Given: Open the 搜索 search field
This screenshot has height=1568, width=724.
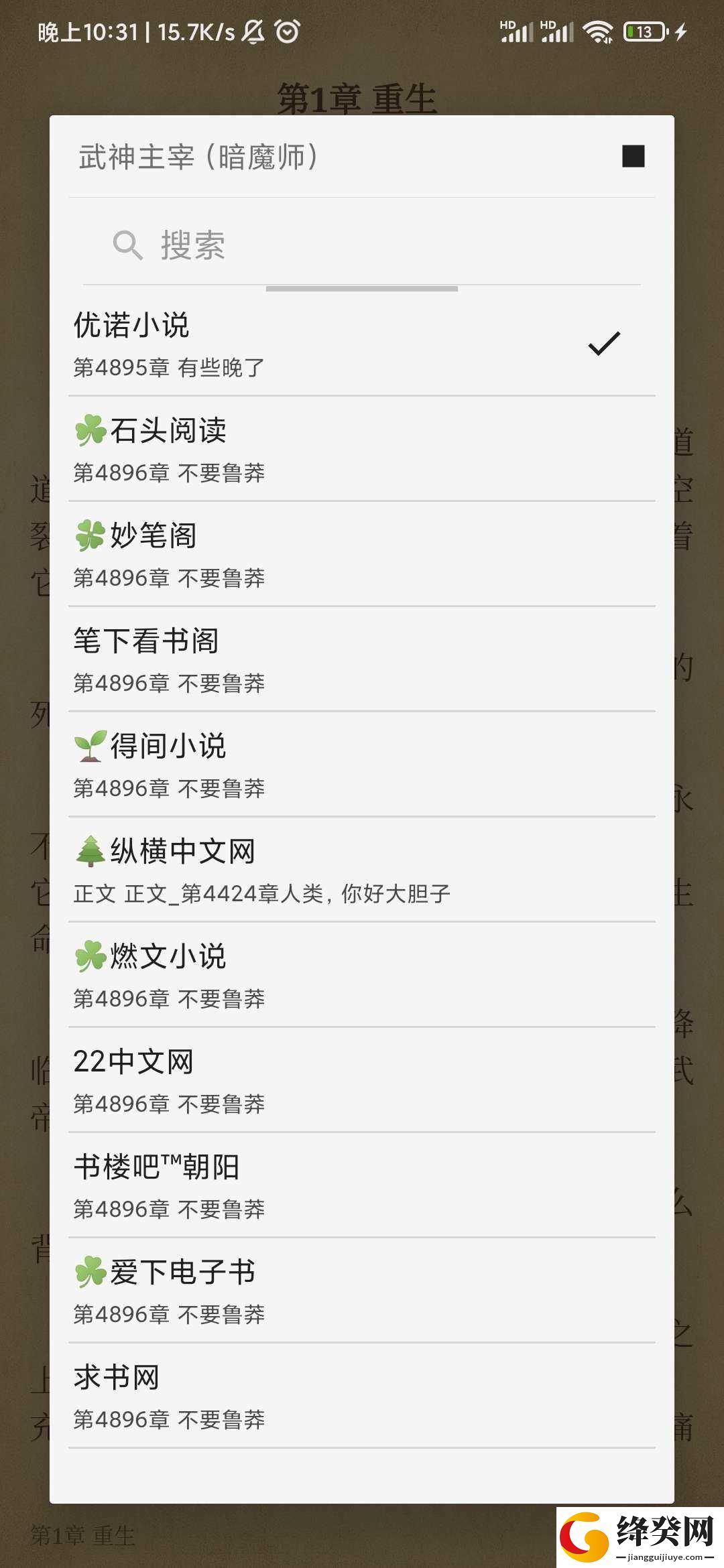Looking at the screenshot, I should tap(362, 245).
